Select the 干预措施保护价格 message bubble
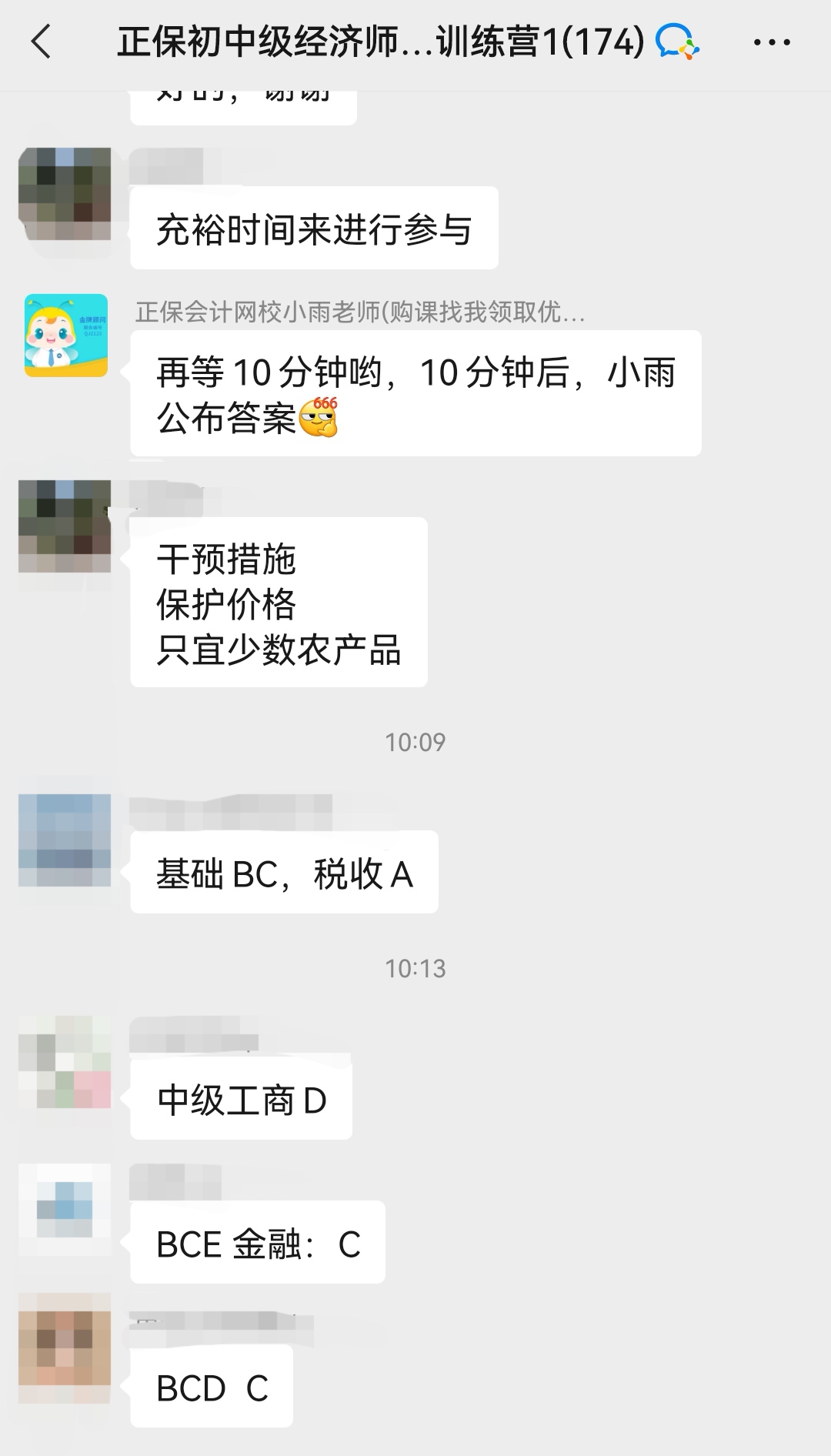The image size is (831, 1456). (277, 604)
